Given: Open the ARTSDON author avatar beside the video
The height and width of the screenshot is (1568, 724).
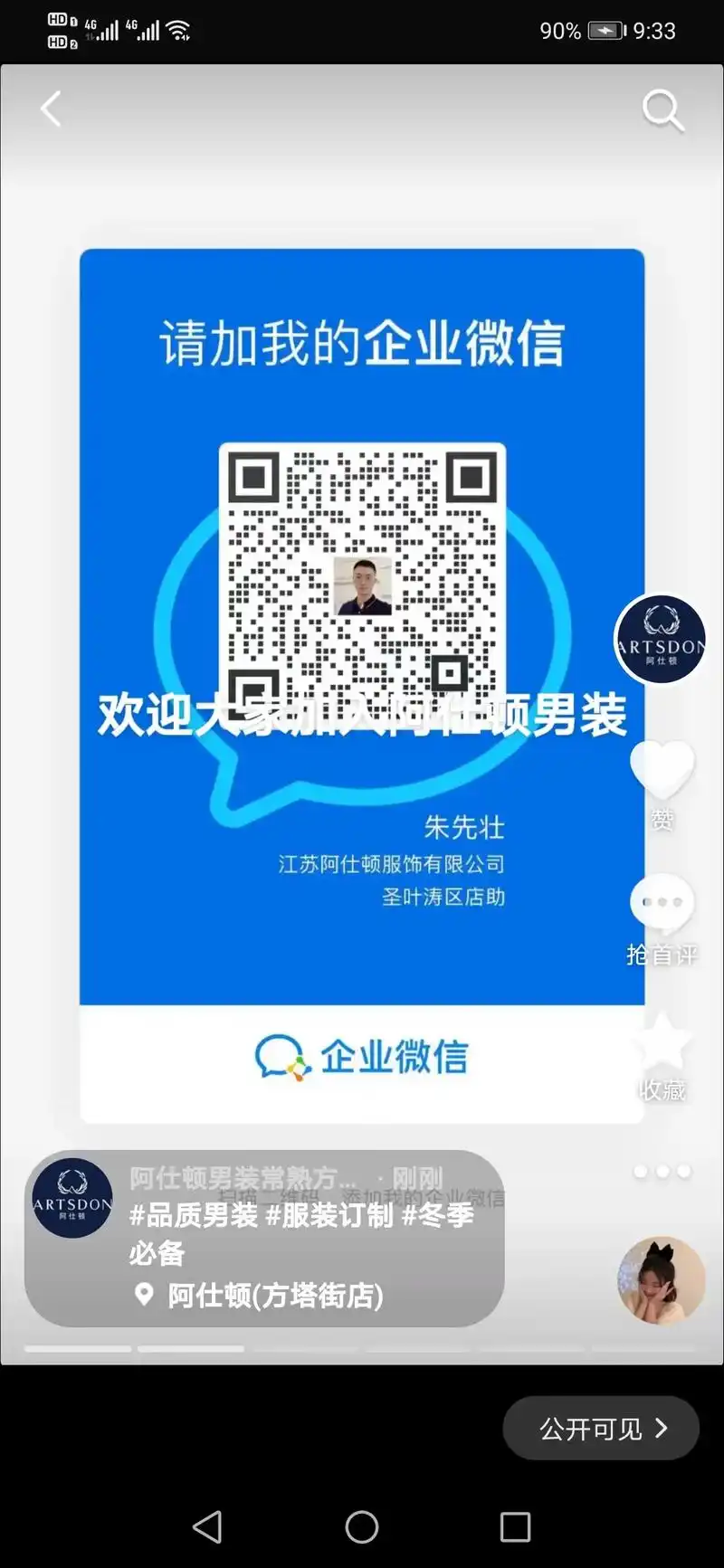Looking at the screenshot, I should 661,639.
